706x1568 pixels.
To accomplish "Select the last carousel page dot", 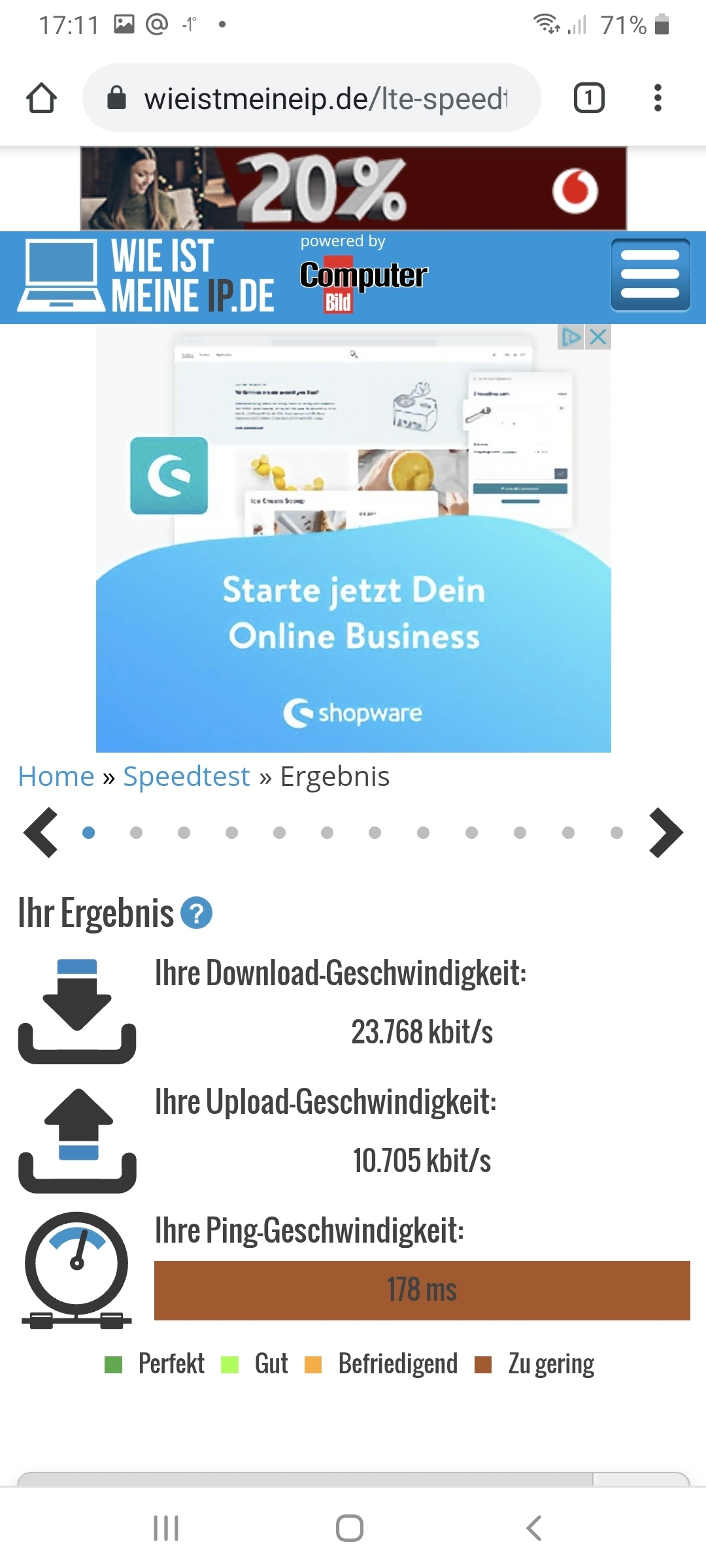I will point(616,832).
